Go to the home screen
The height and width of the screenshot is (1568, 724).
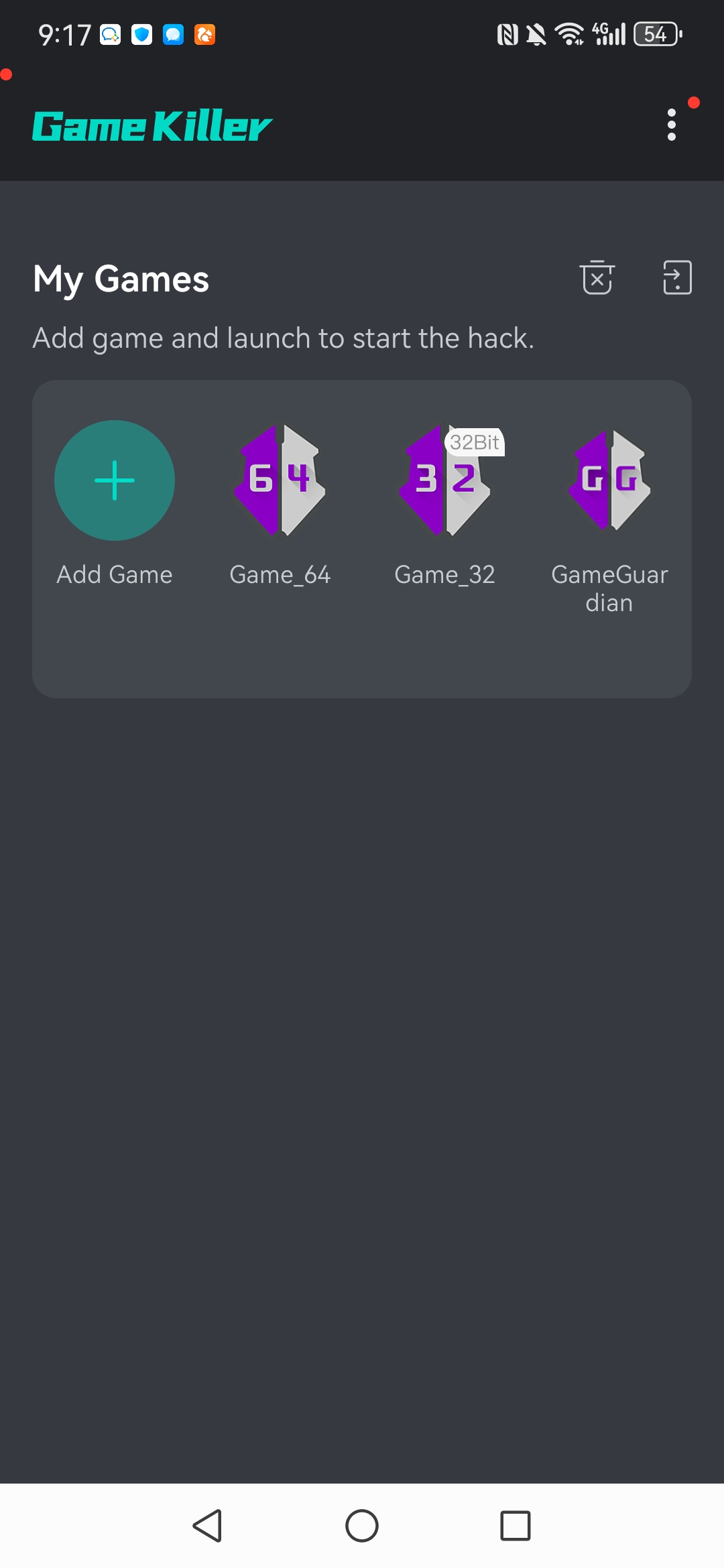[x=362, y=1526]
